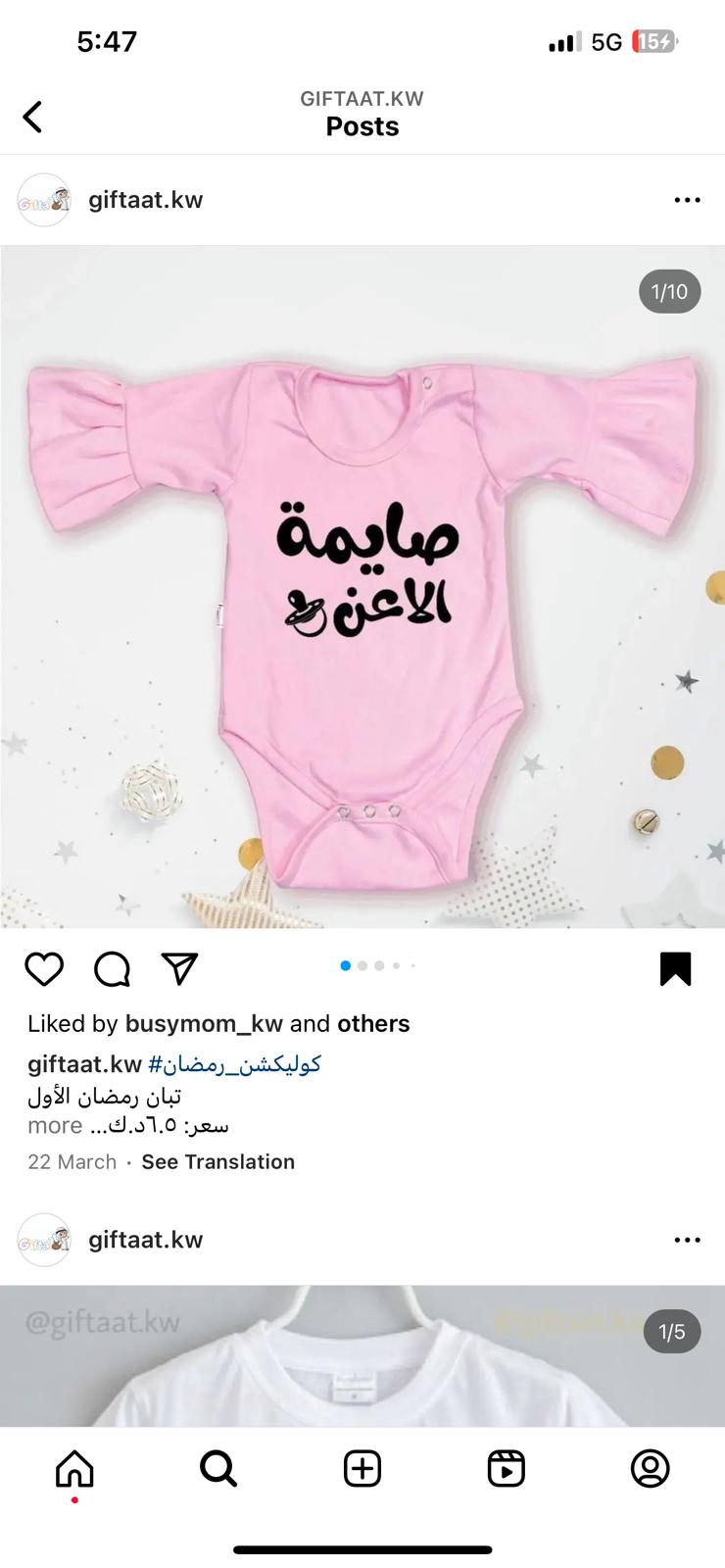Open giftaat.kw profile from the first post's header
The height and width of the screenshot is (1568, 725).
pyautogui.click(x=145, y=200)
